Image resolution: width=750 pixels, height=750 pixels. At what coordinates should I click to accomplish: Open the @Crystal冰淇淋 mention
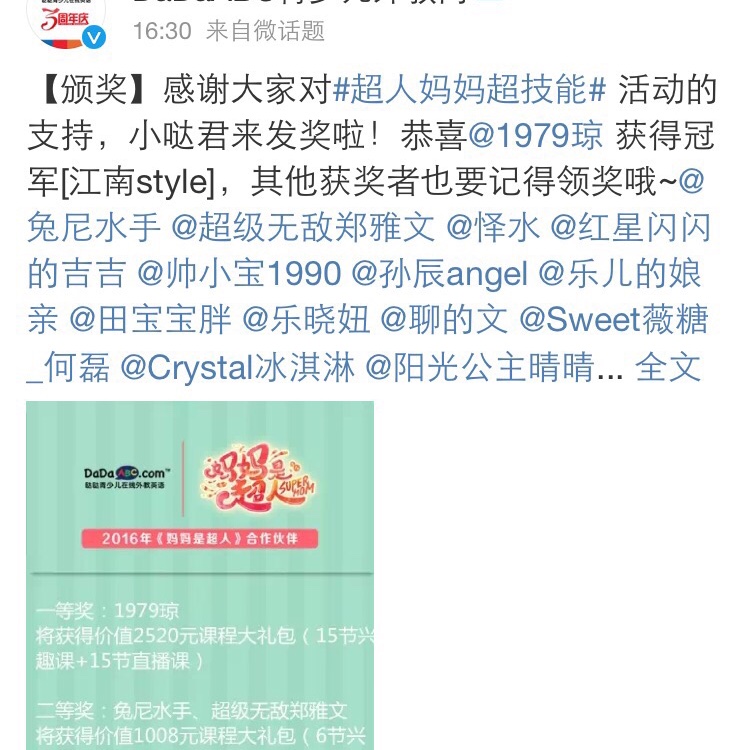click(238, 367)
